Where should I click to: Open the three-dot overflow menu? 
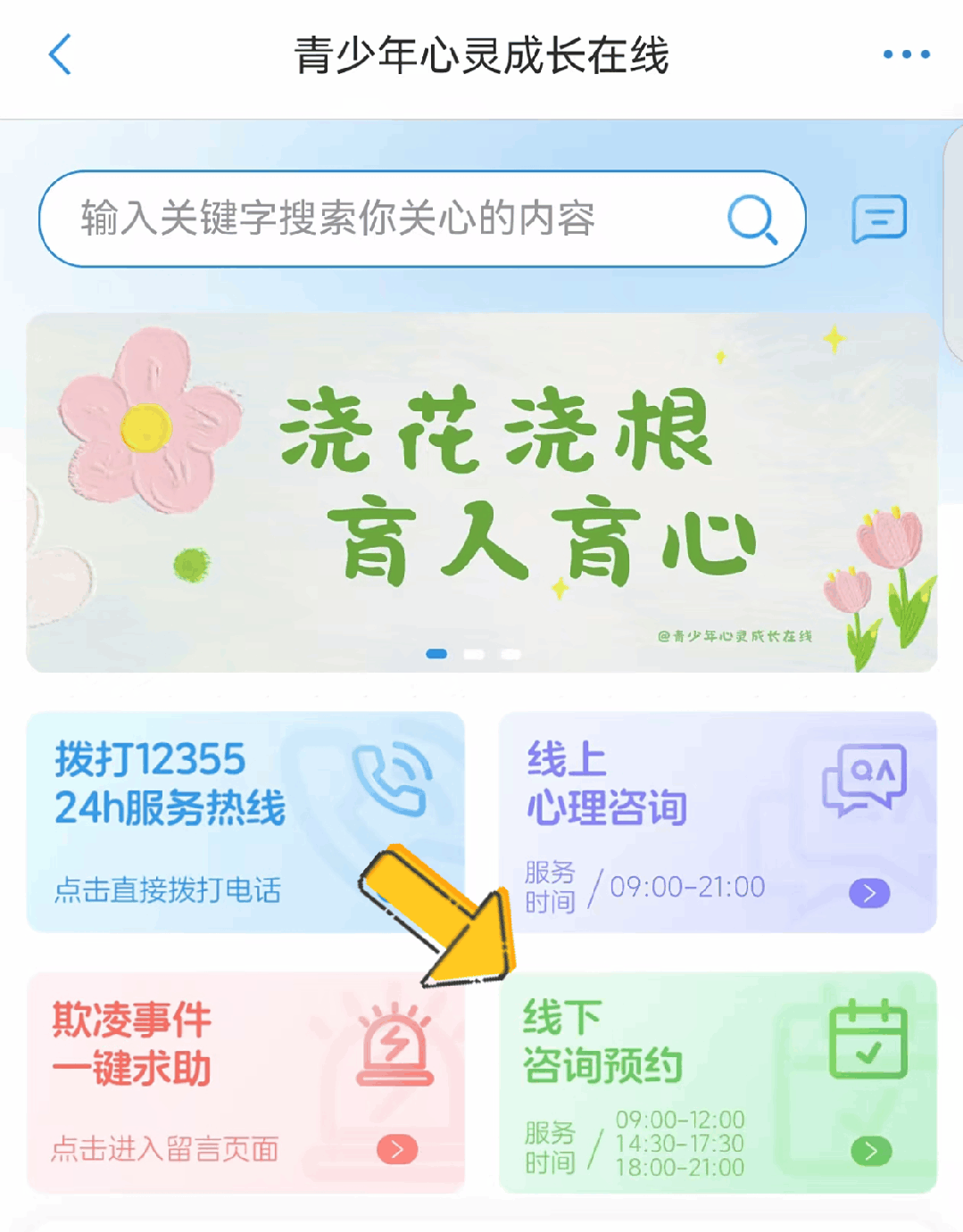906,54
